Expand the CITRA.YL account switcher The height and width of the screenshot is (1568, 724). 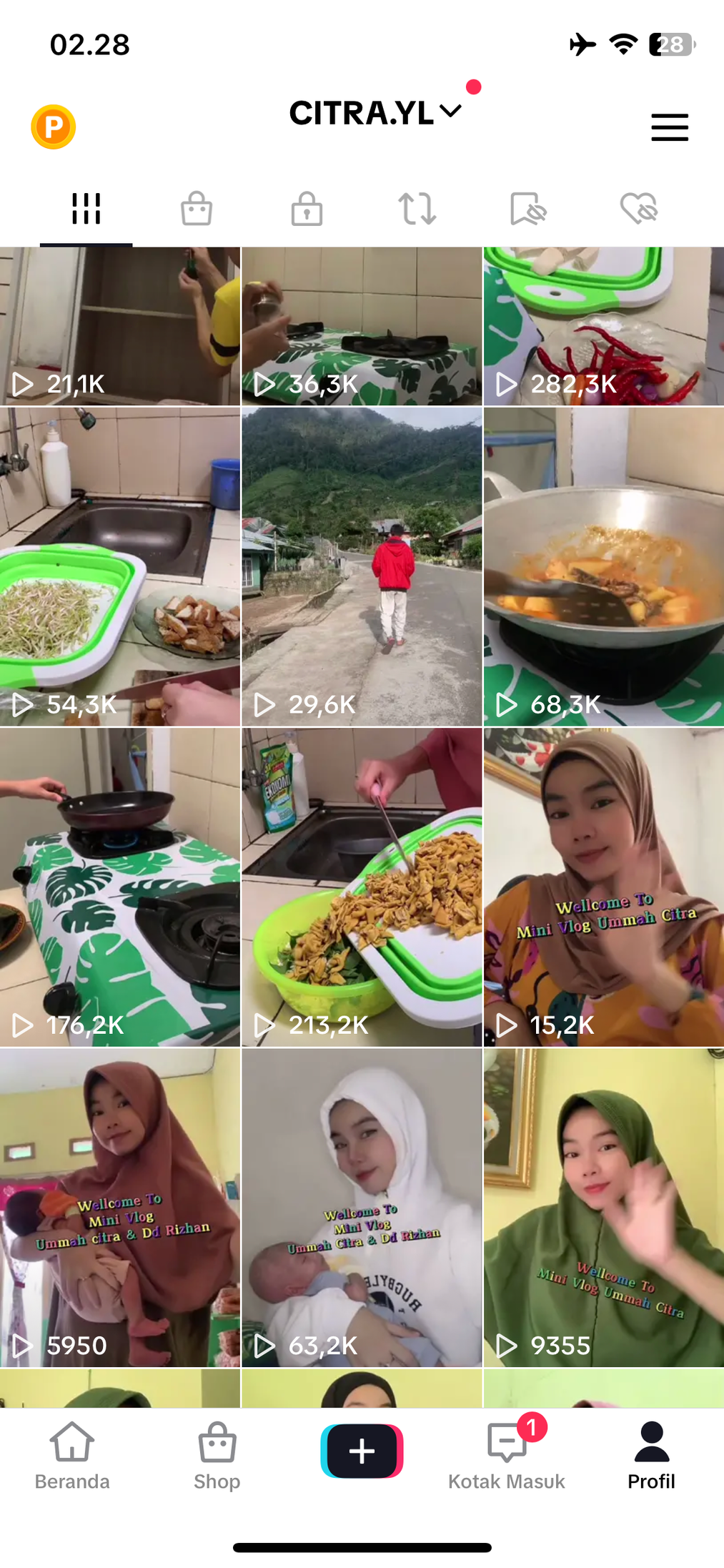click(375, 113)
